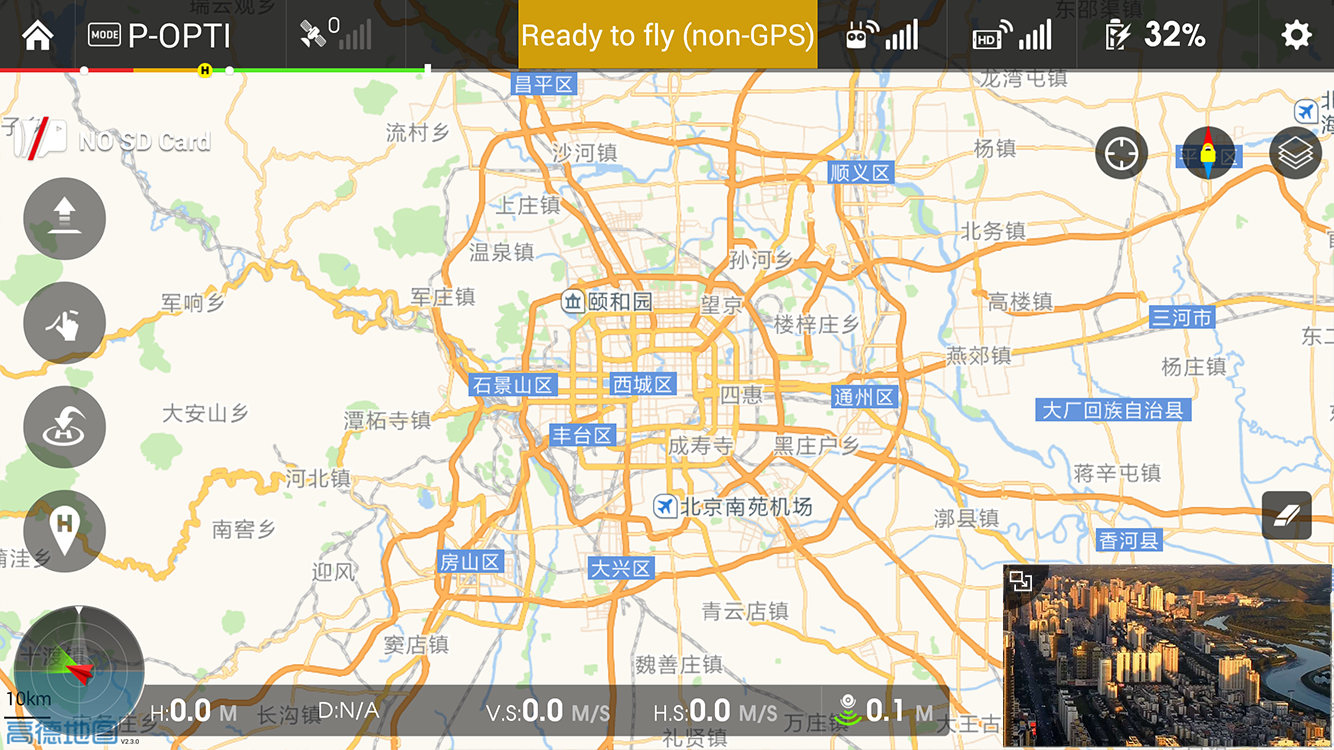
Task: Tap the auto takeoff button
Action: 64,218
